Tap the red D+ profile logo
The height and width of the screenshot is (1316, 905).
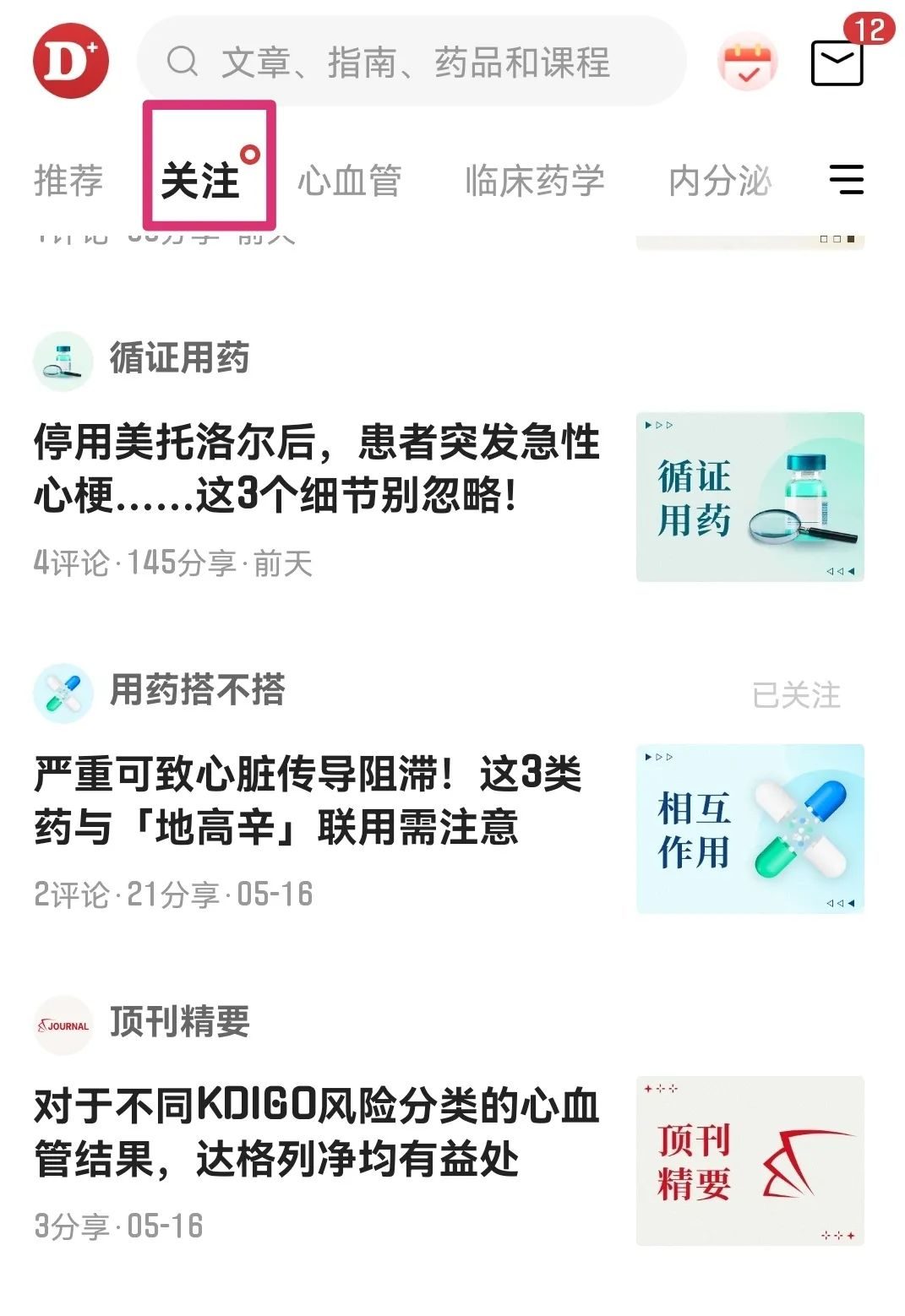[71, 61]
